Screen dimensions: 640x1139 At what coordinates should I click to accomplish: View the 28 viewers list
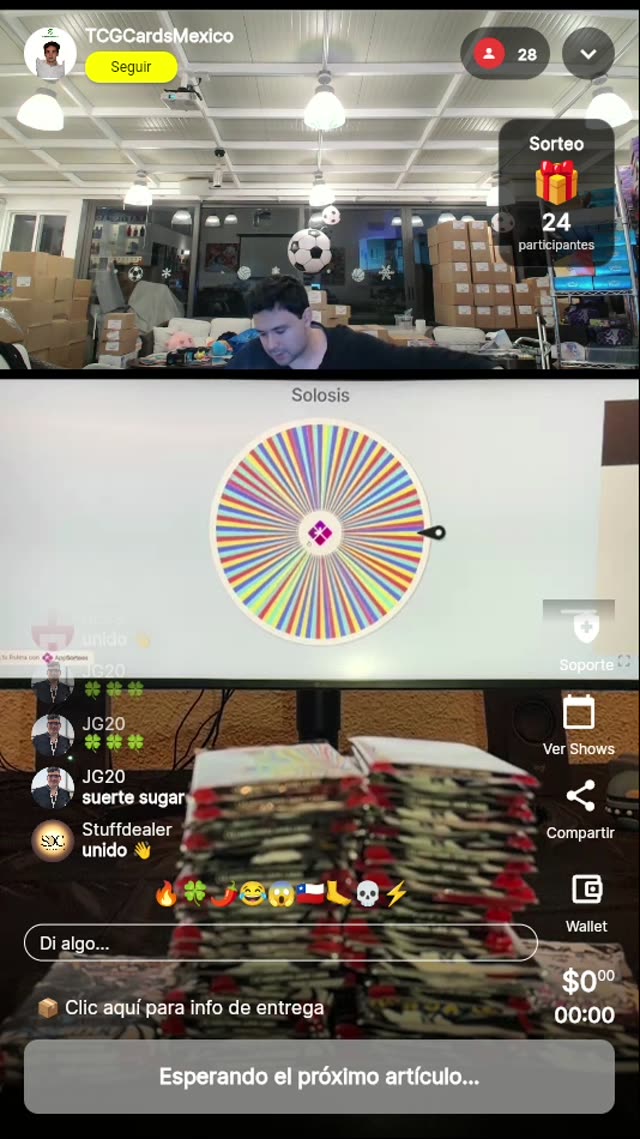click(x=505, y=54)
